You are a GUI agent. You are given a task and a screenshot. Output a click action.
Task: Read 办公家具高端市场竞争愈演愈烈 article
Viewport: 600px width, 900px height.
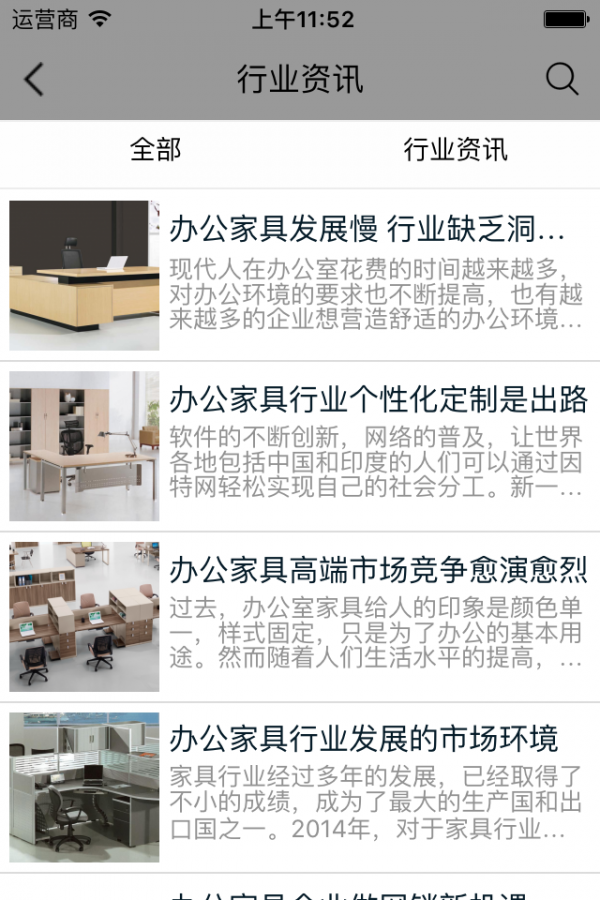(x=378, y=571)
